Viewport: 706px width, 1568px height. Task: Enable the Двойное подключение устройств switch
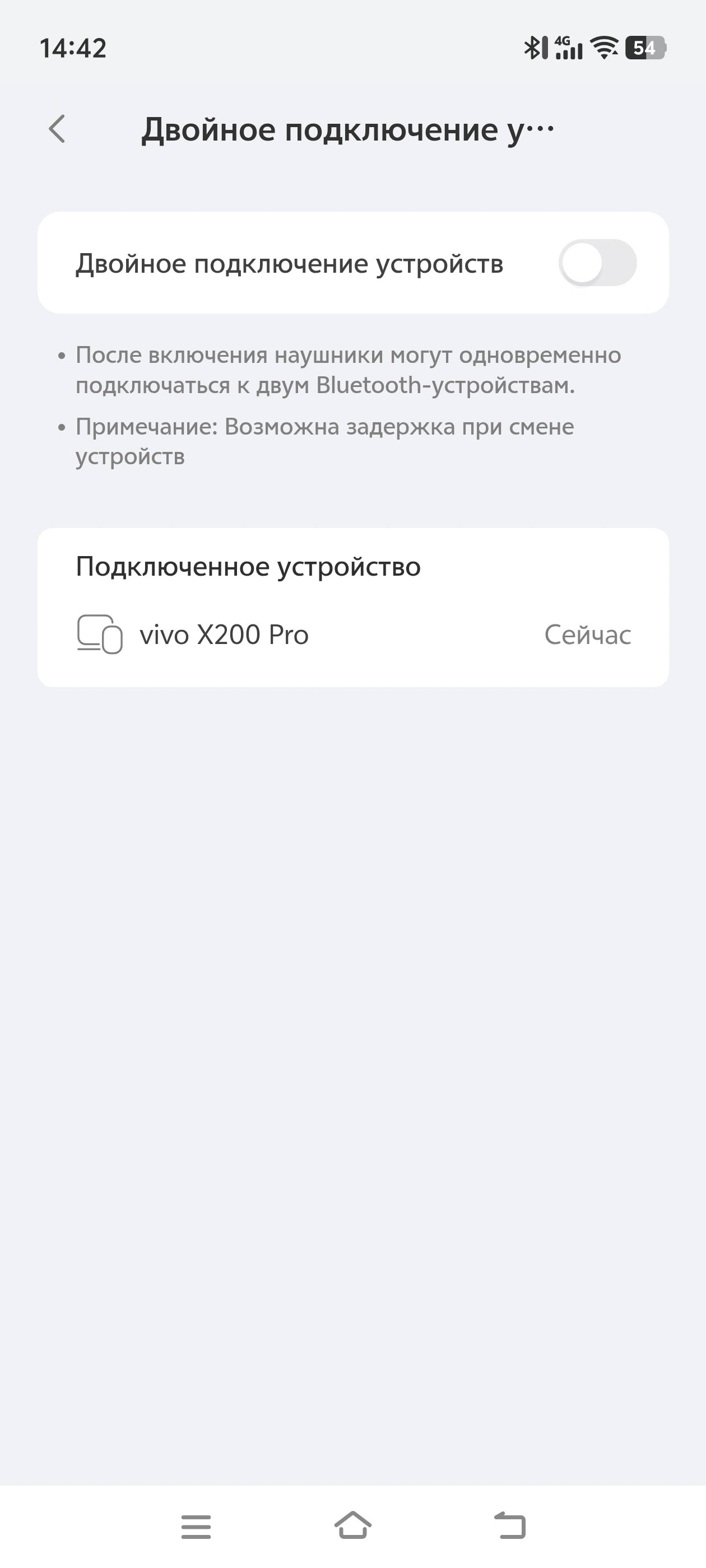coord(597,263)
